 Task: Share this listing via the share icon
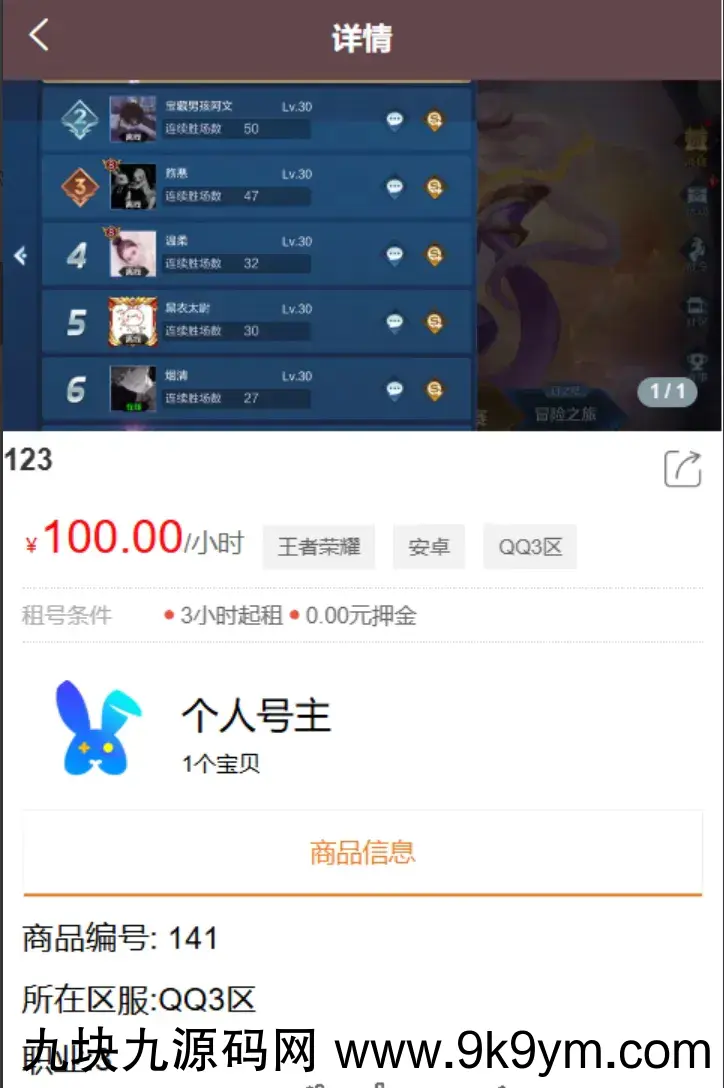pyautogui.click(x=682, y=468)
